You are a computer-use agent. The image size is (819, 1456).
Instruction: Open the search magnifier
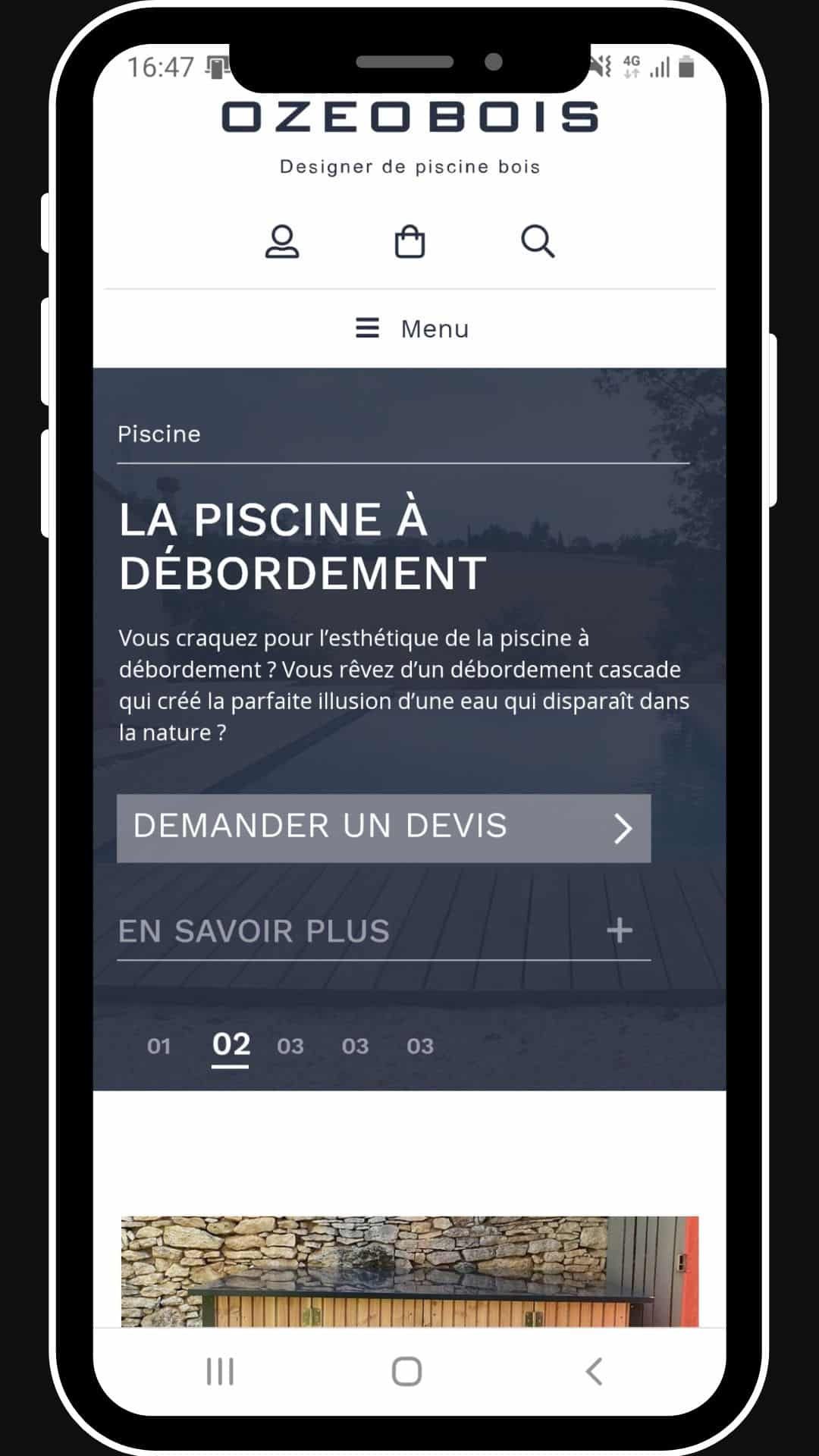pos(538,242)
